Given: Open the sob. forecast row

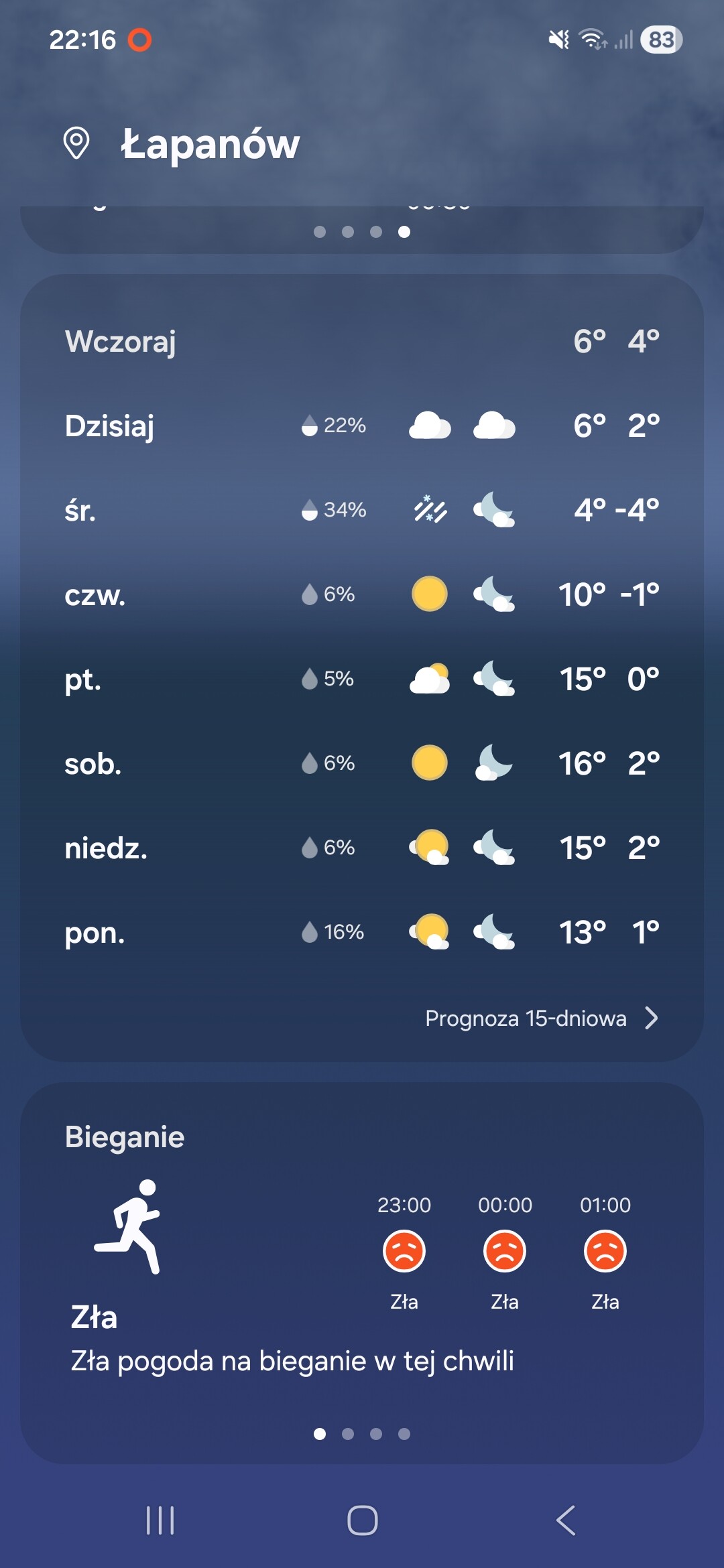Looking at the screenshot, I should (x=362, y=763).
